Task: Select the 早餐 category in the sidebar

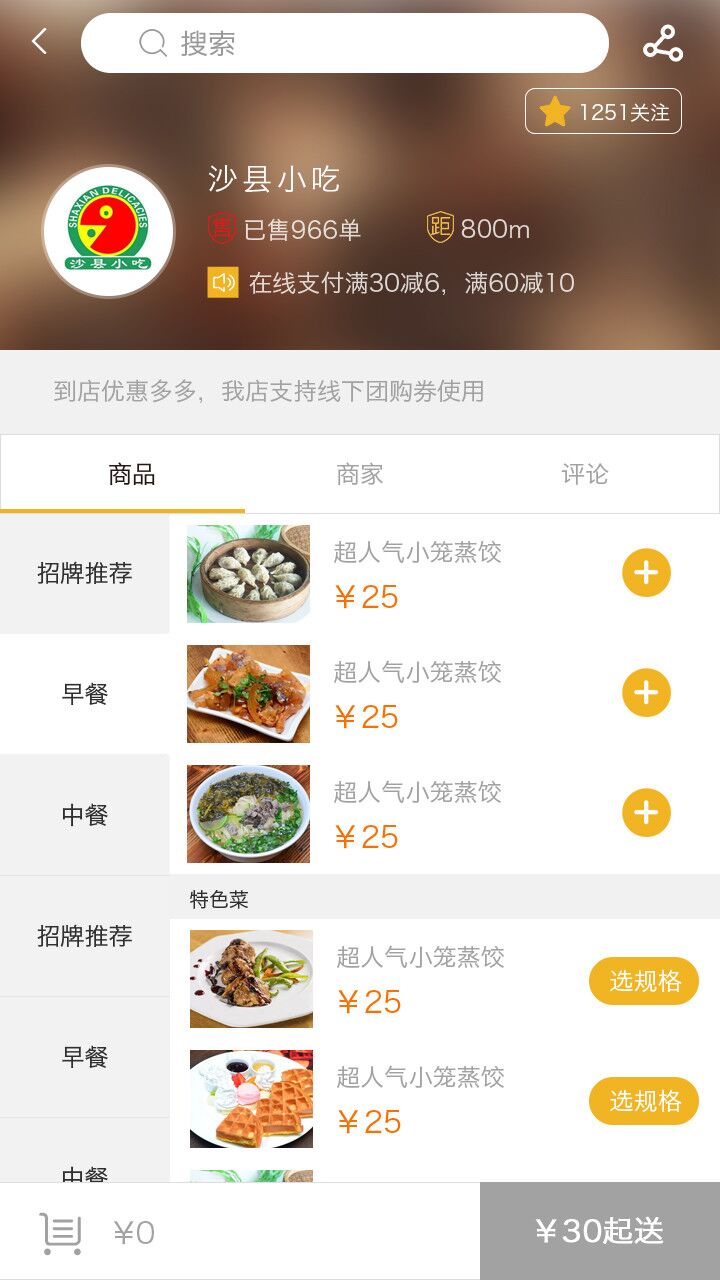Action: click(83, 693)
